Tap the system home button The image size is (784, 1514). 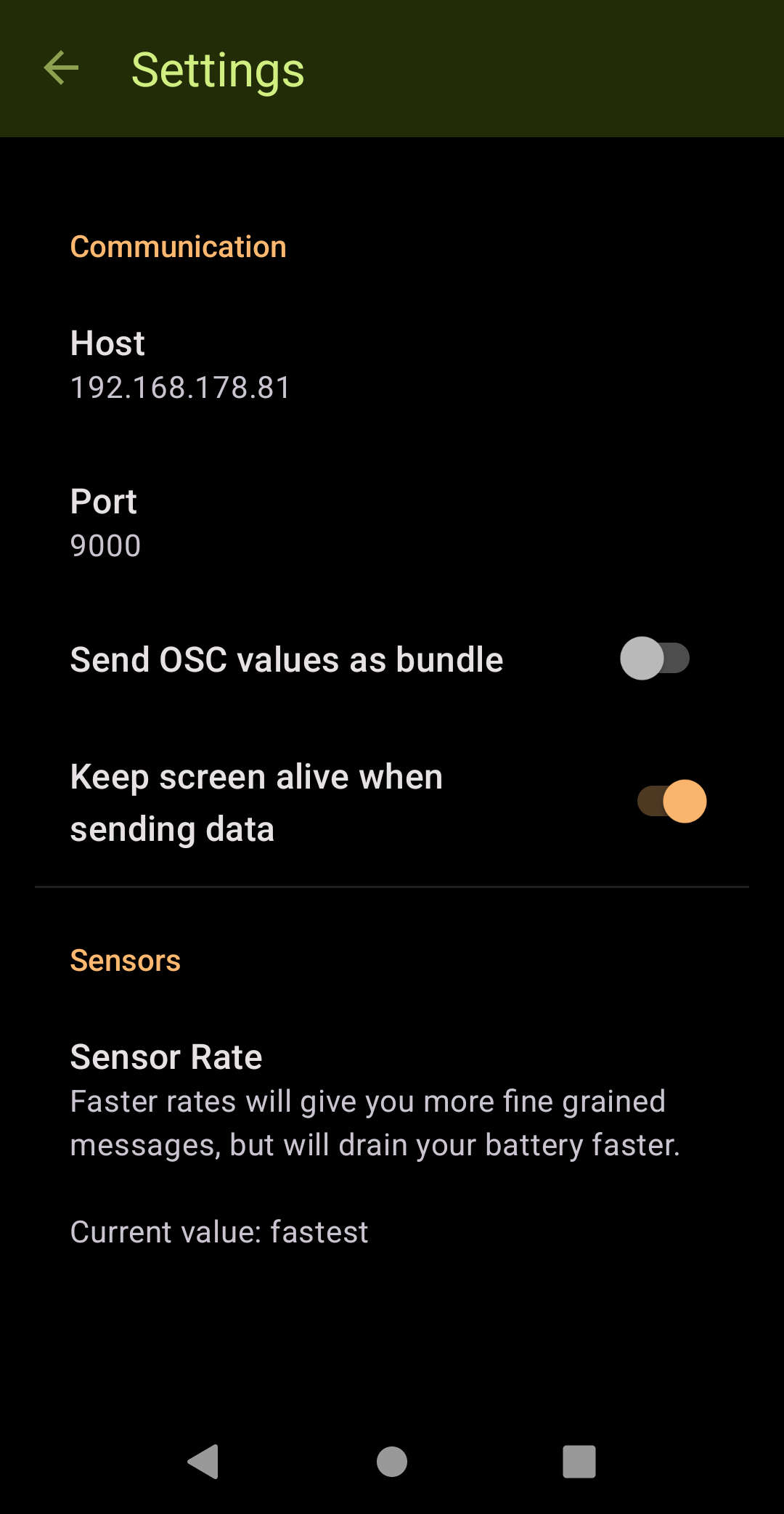click(392, 1461)
